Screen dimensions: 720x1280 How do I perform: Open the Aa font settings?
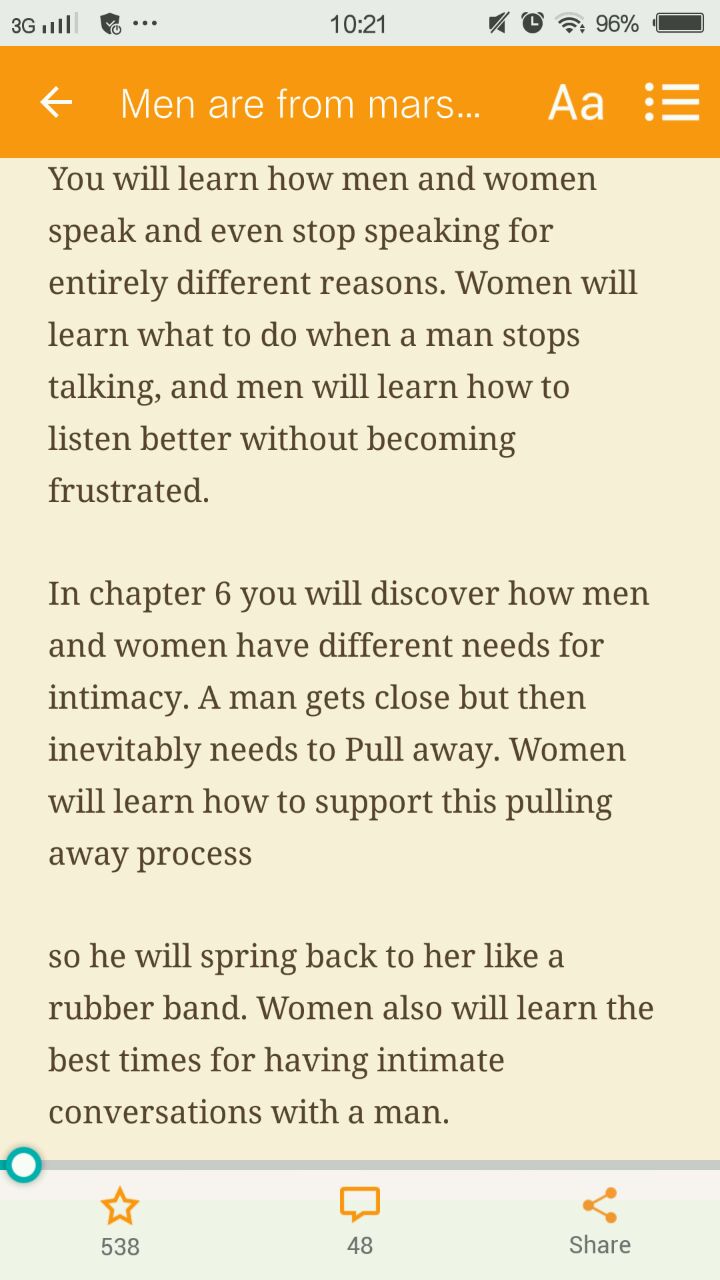[x=576, y=103]
